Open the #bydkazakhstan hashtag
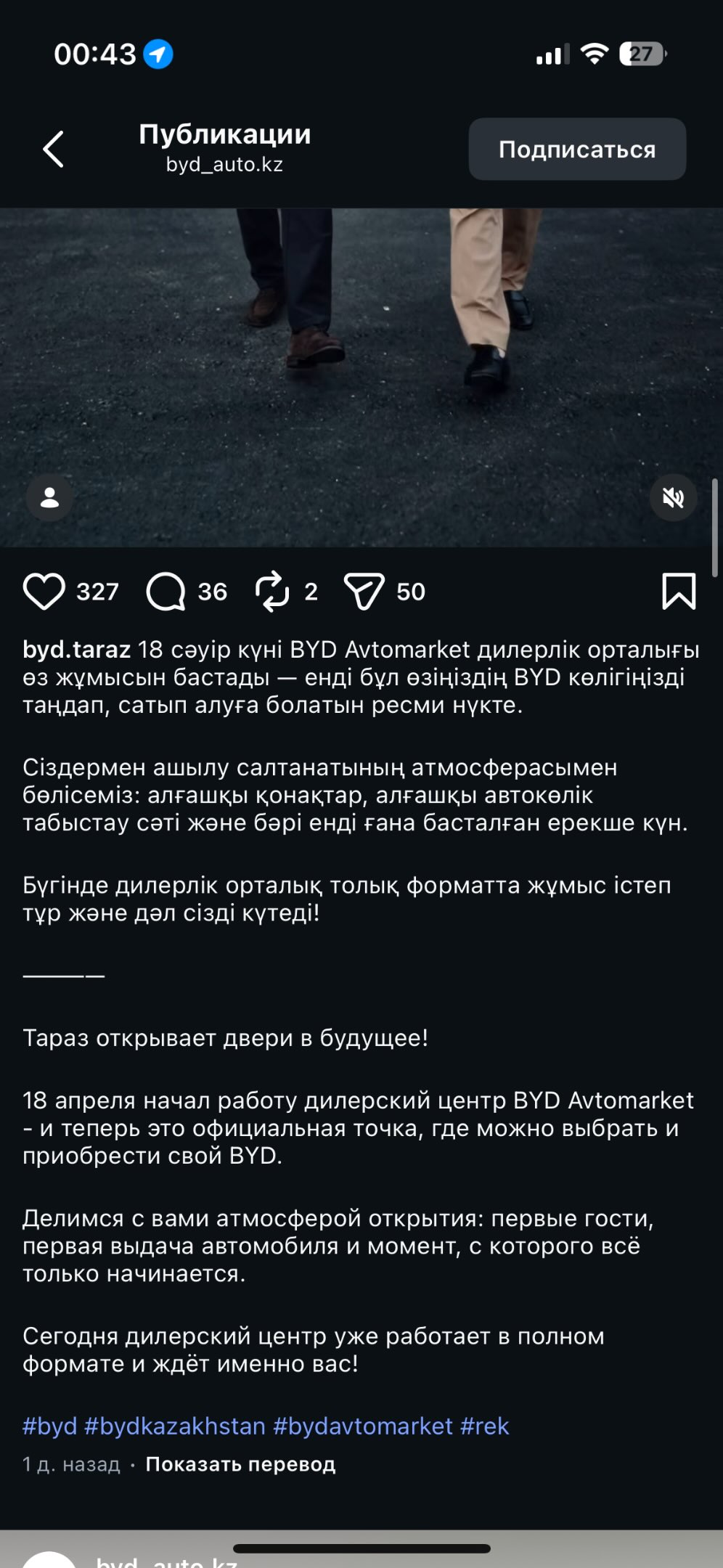723x1568 pixels. [175, 1426]
